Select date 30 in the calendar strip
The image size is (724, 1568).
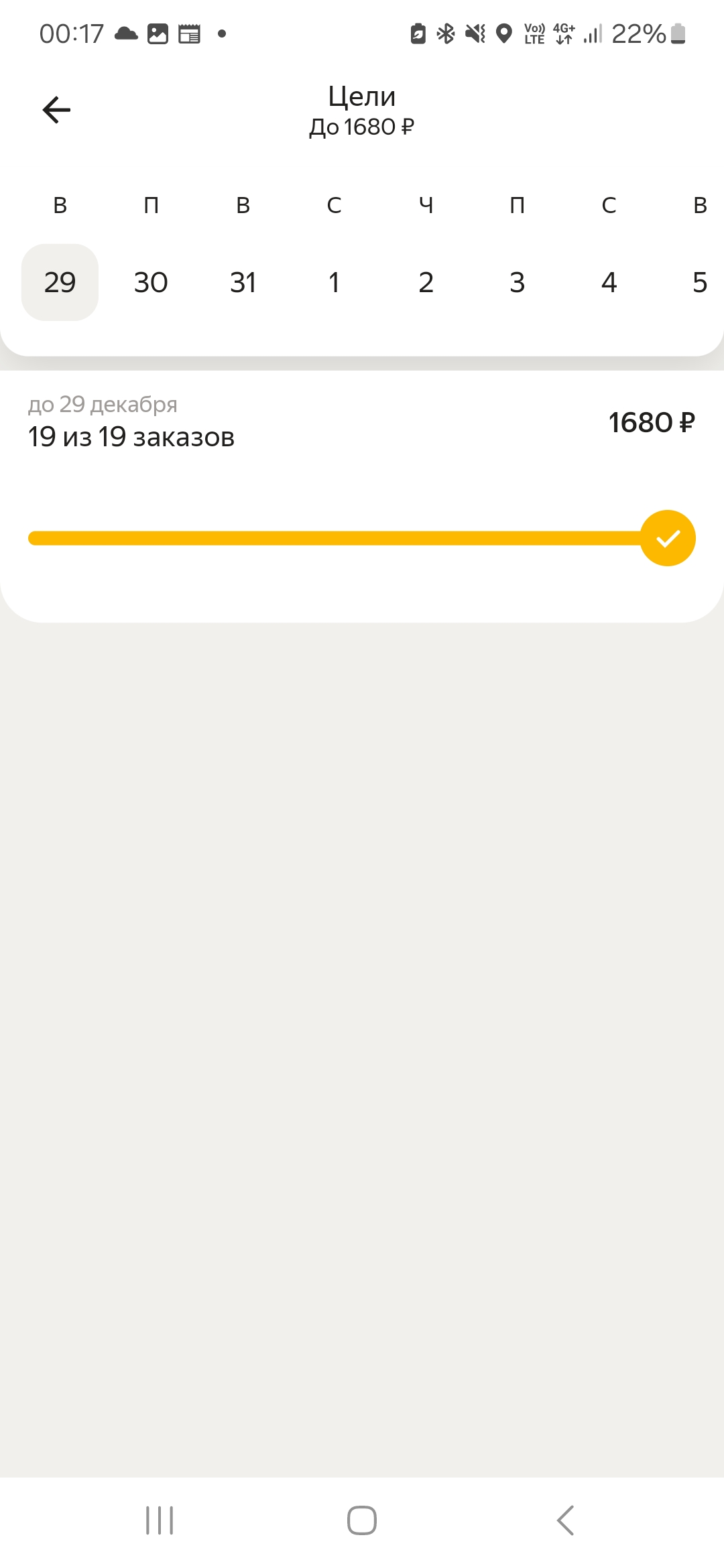151,282
